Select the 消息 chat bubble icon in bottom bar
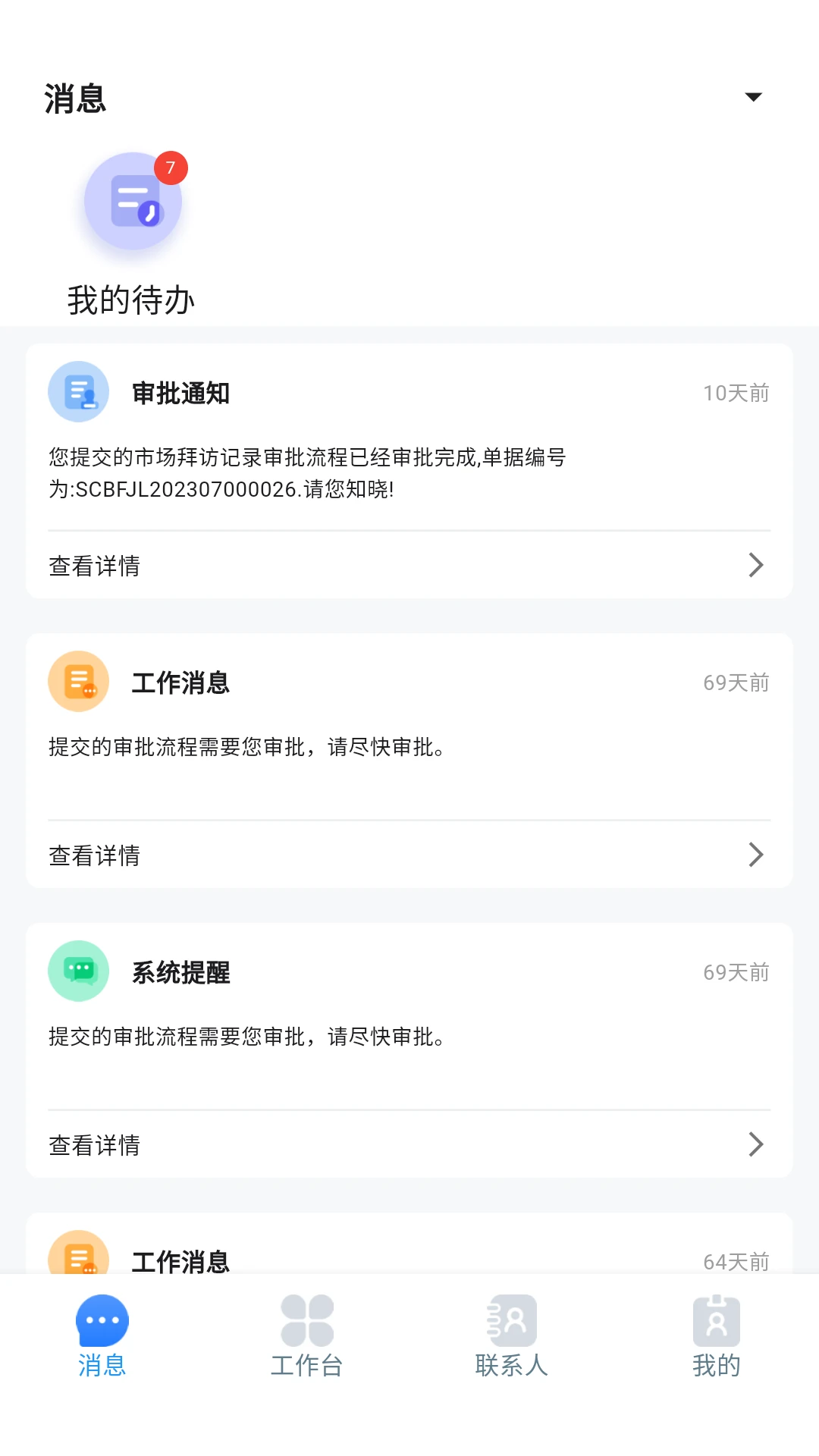Viewport: 819px width, 1456px height. (x=102, y=1319)
